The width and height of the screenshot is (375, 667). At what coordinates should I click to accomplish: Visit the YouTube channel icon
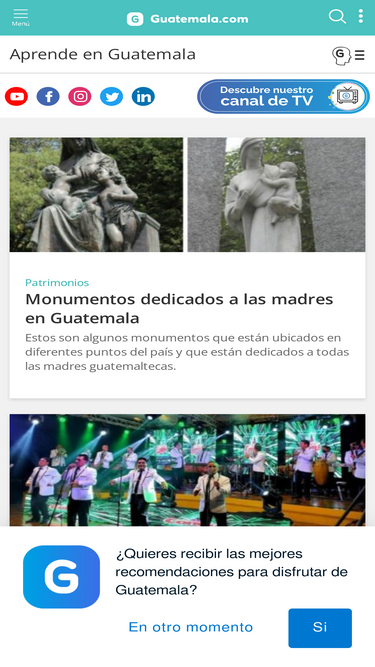17,97
